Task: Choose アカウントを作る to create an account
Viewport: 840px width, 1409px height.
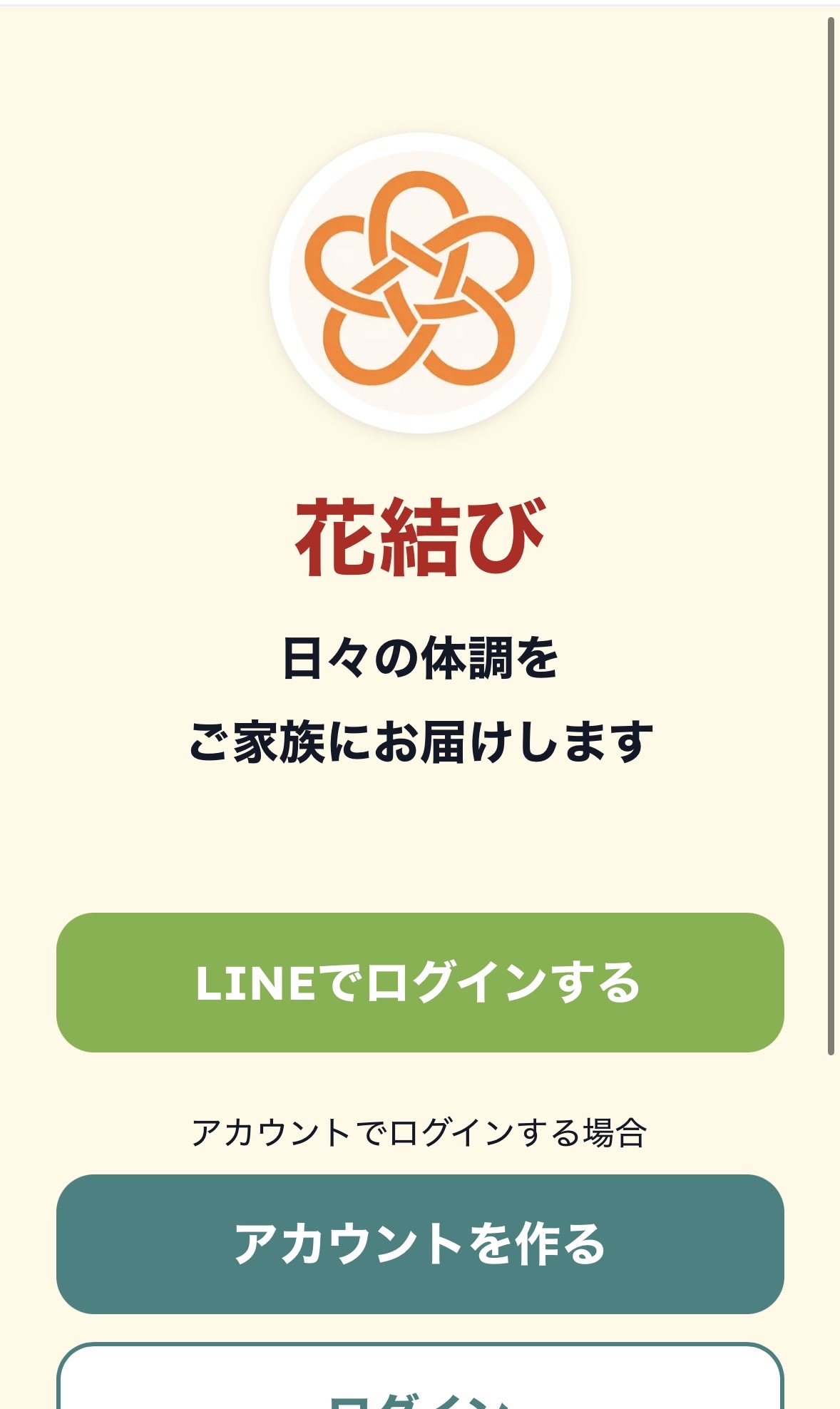Action: click(420, 1244)
